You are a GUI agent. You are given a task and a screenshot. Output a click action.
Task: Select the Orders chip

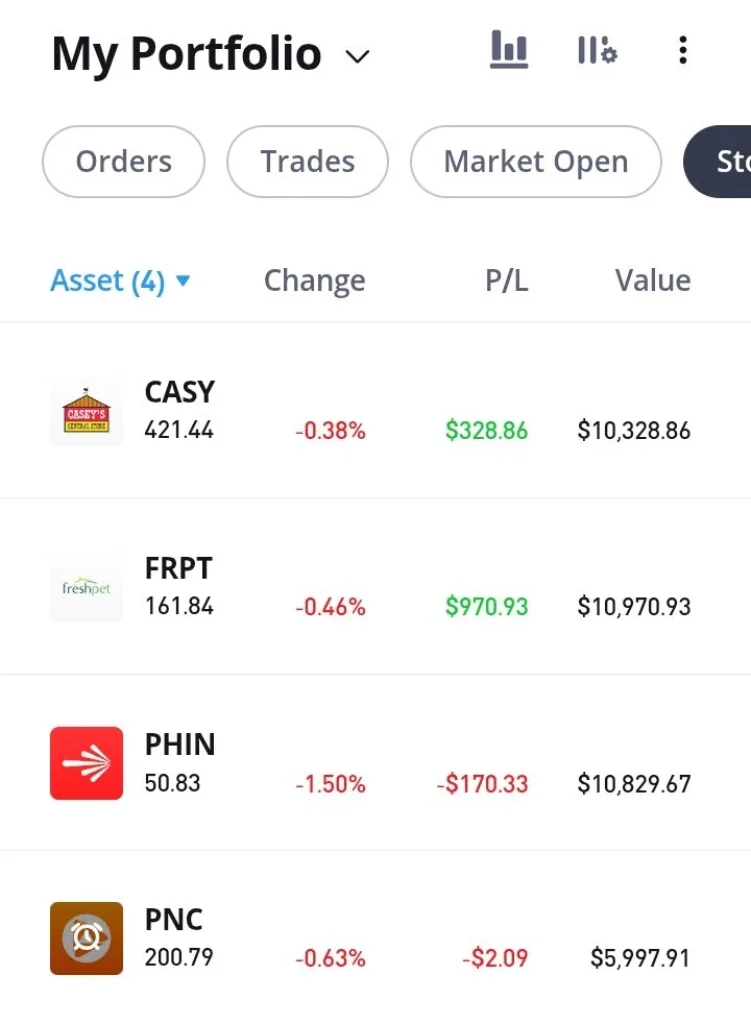pos(124,162)
